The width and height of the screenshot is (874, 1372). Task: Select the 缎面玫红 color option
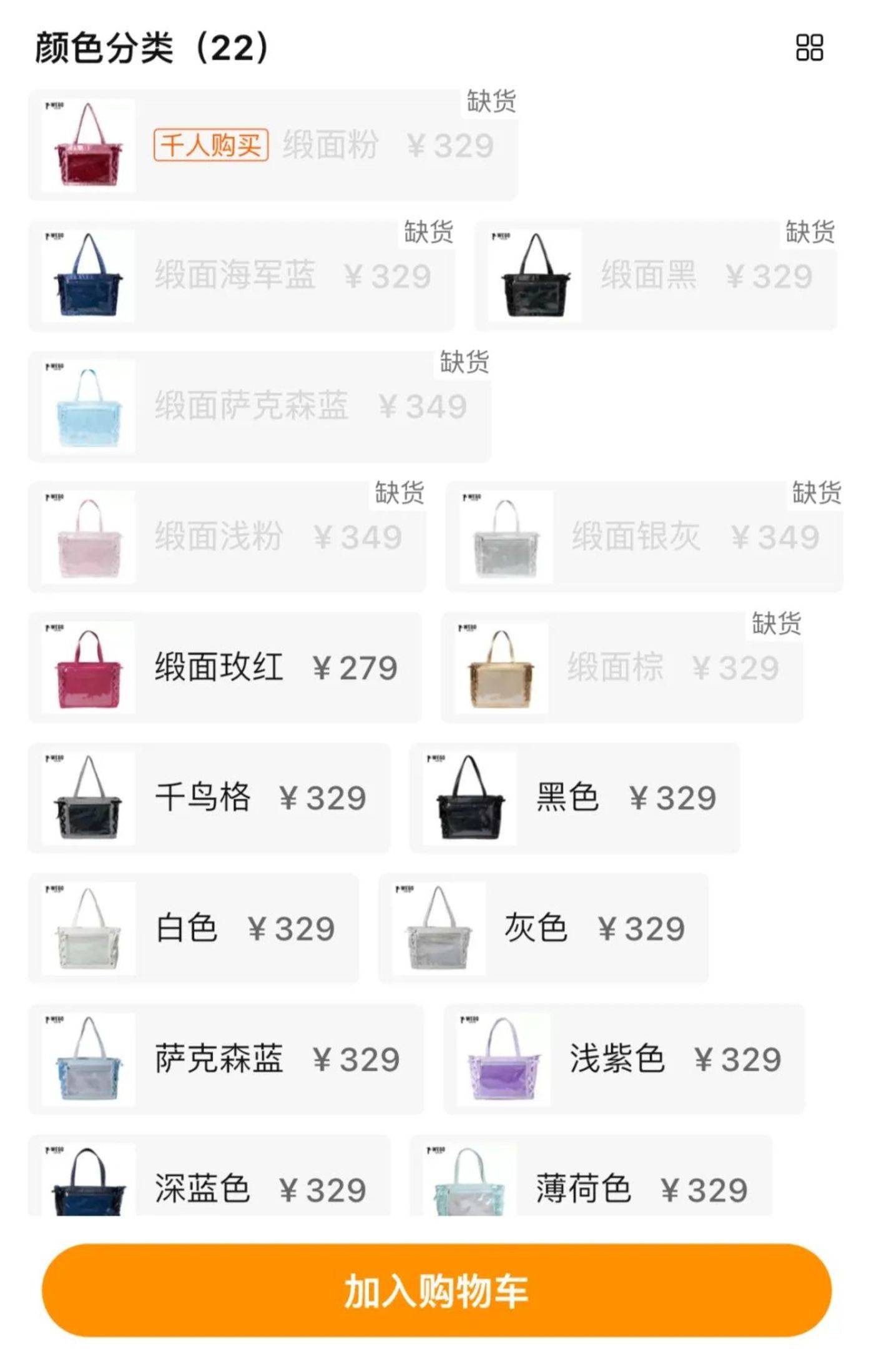click(x=225, y=668)
